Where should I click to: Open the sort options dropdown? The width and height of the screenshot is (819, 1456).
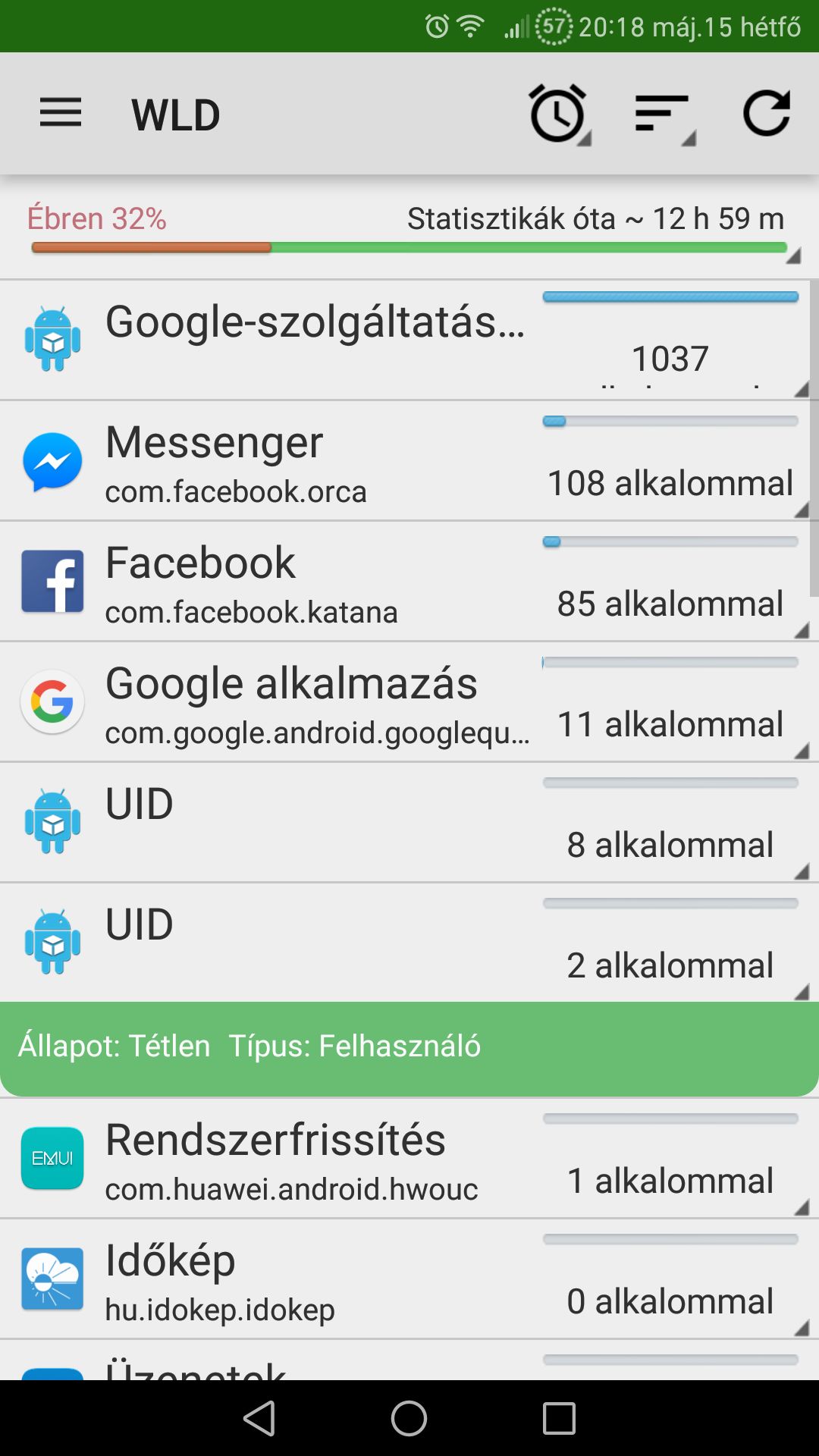[x=664, y=115]
